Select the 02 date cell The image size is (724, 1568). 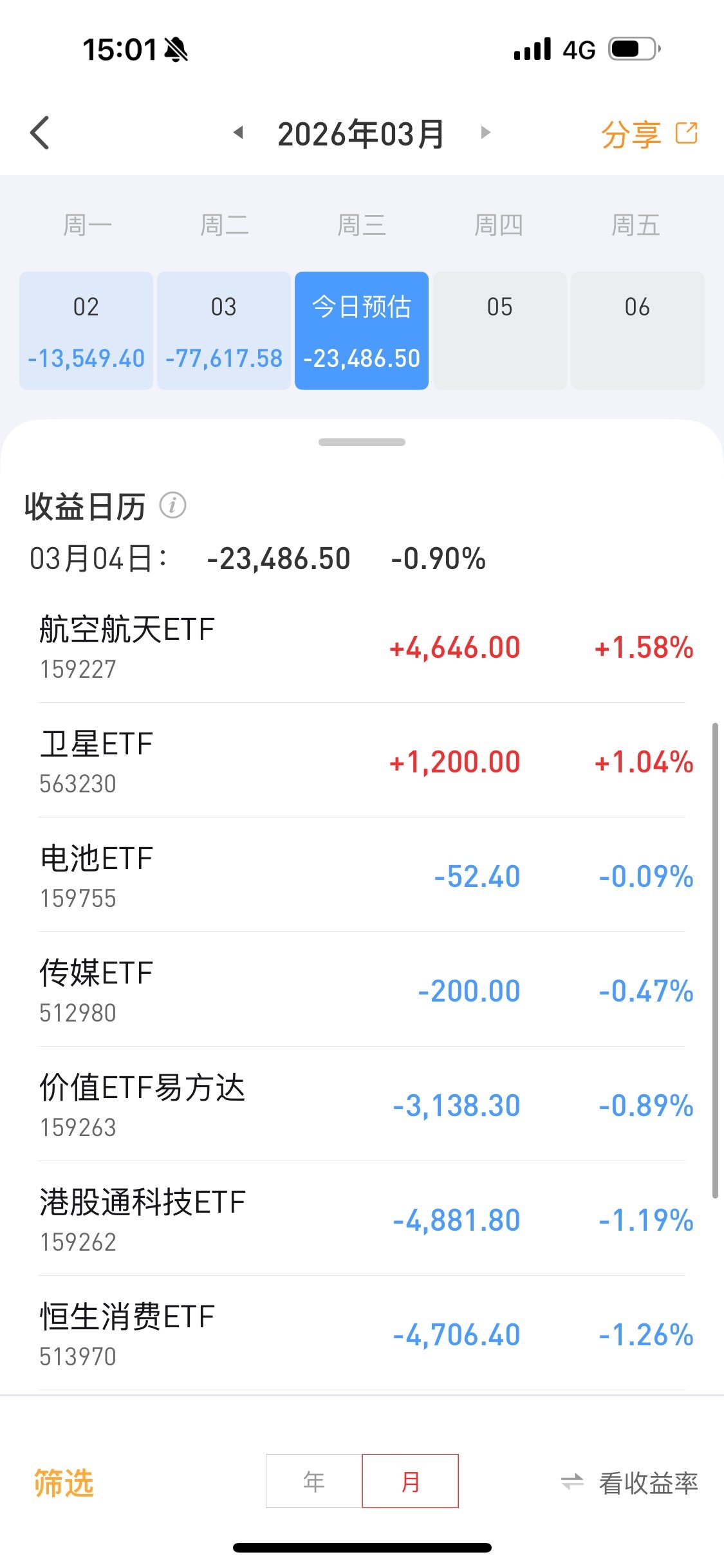86,331
